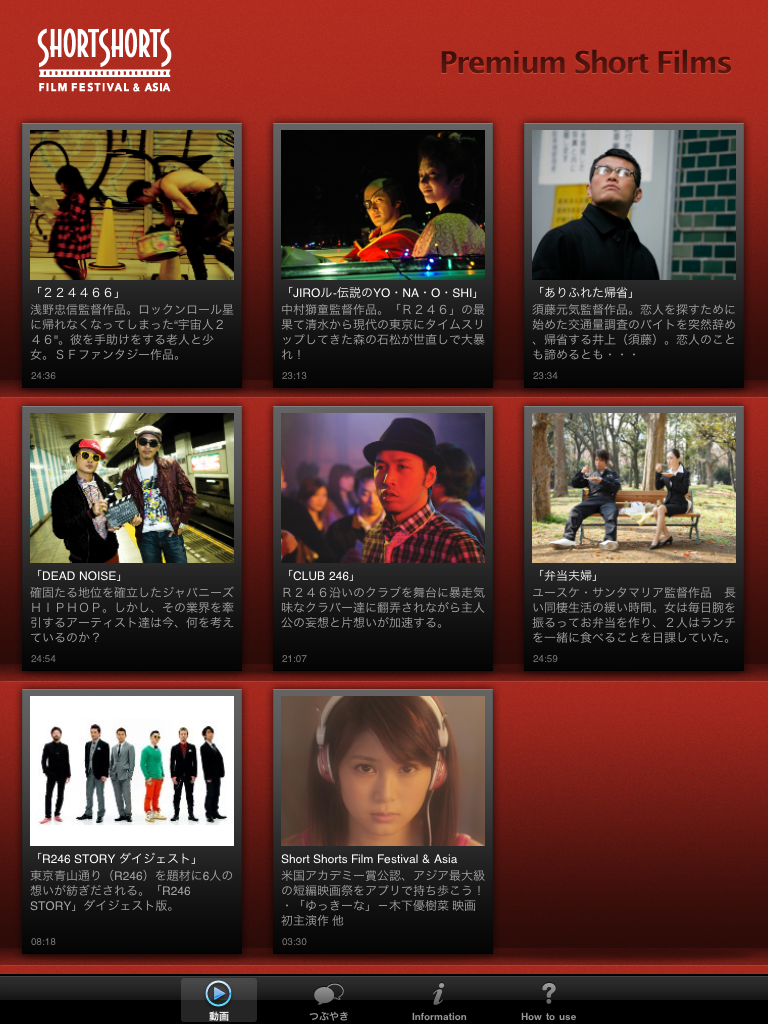The height and width of the screenshot is (1024, 768).
Task: Open the How to use tab
Action: coord(548,1000)
